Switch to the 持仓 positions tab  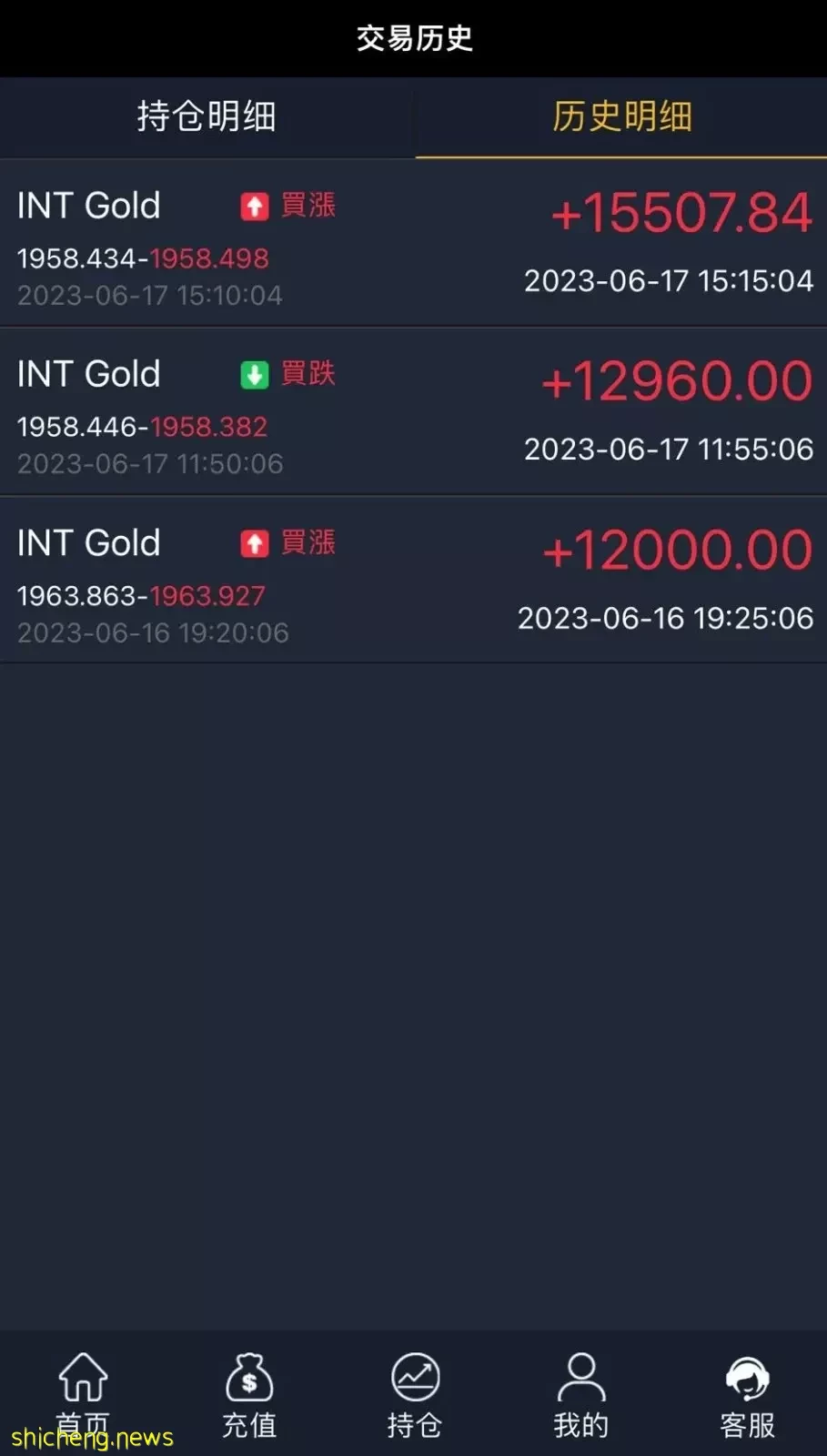click(415, 1395)
